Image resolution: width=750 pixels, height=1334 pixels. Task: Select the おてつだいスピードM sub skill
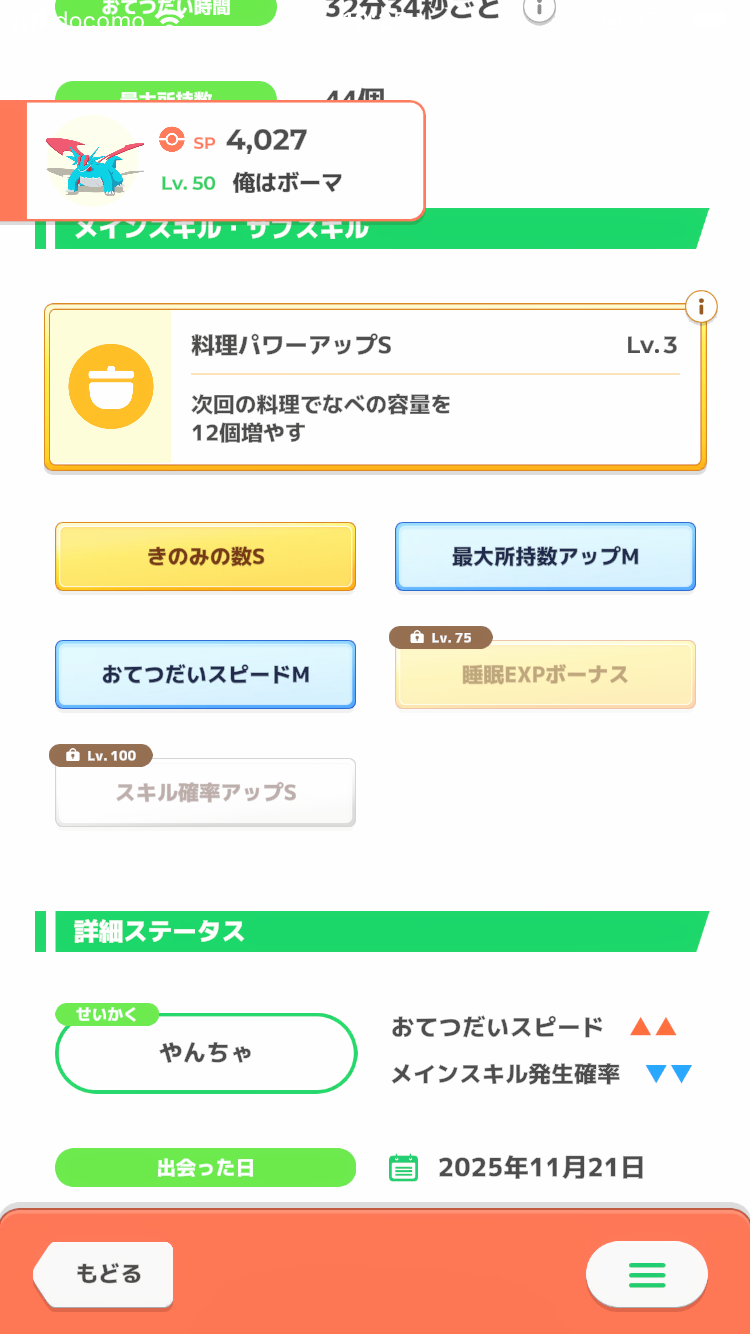(205, 674)
